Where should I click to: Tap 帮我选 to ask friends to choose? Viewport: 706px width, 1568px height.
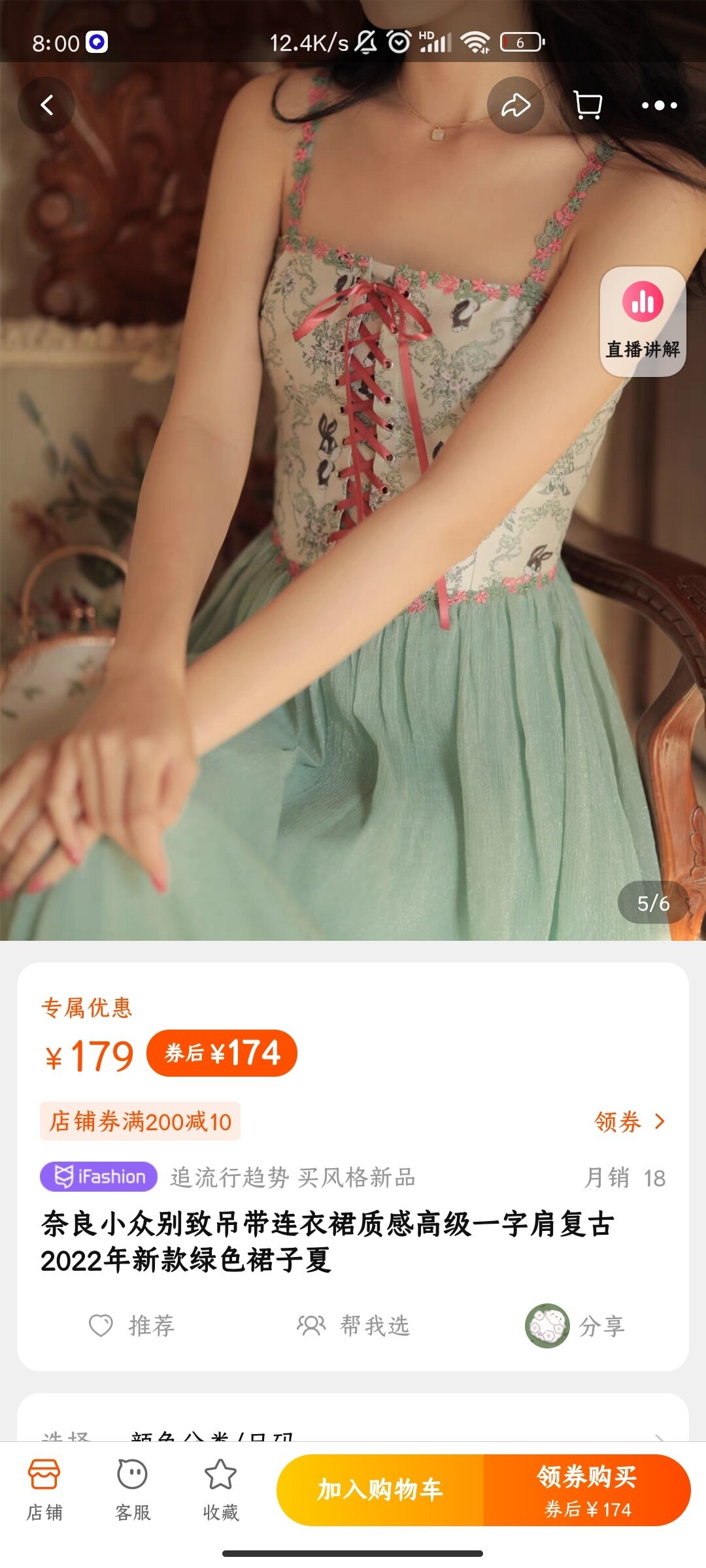tap(354, 1326)
